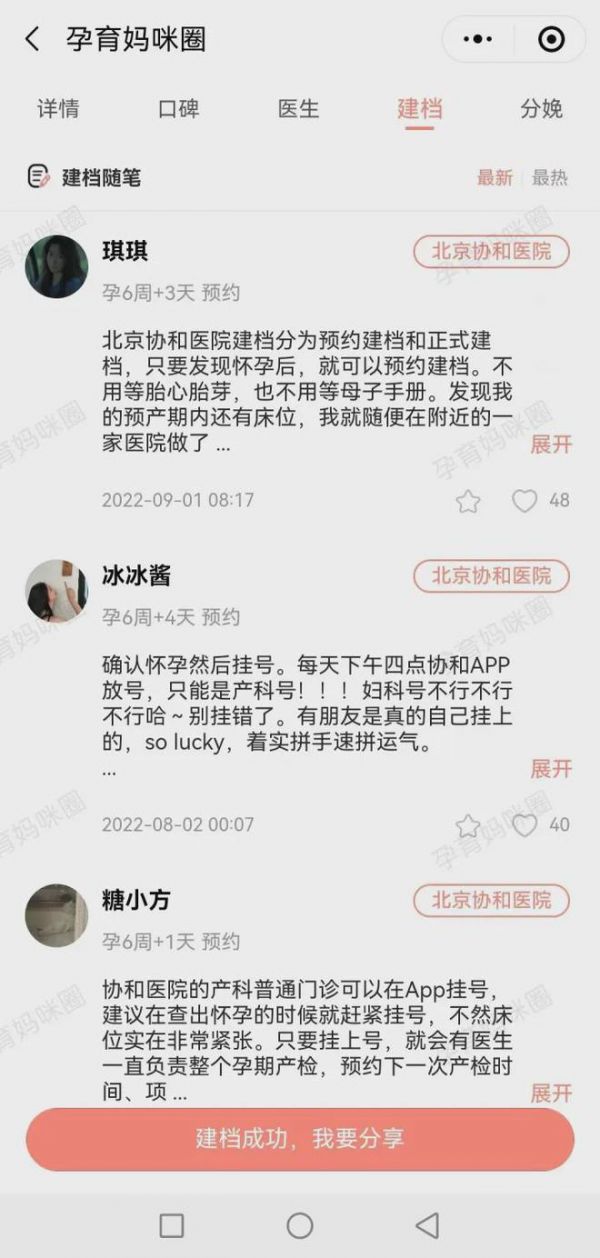Switch to the 口碑 tab

point(178,109)
